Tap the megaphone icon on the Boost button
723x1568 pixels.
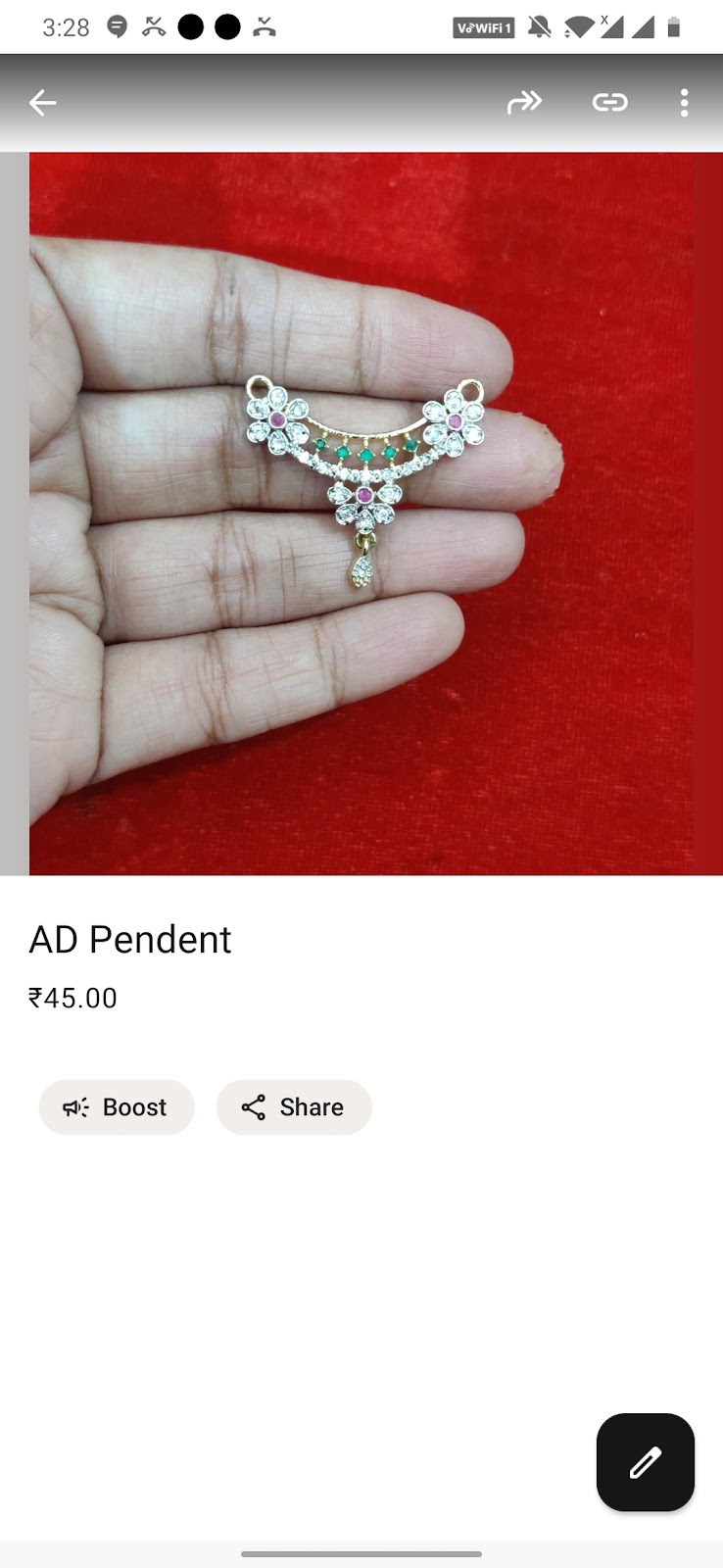pyautogui.click(x=75, y=1107)
